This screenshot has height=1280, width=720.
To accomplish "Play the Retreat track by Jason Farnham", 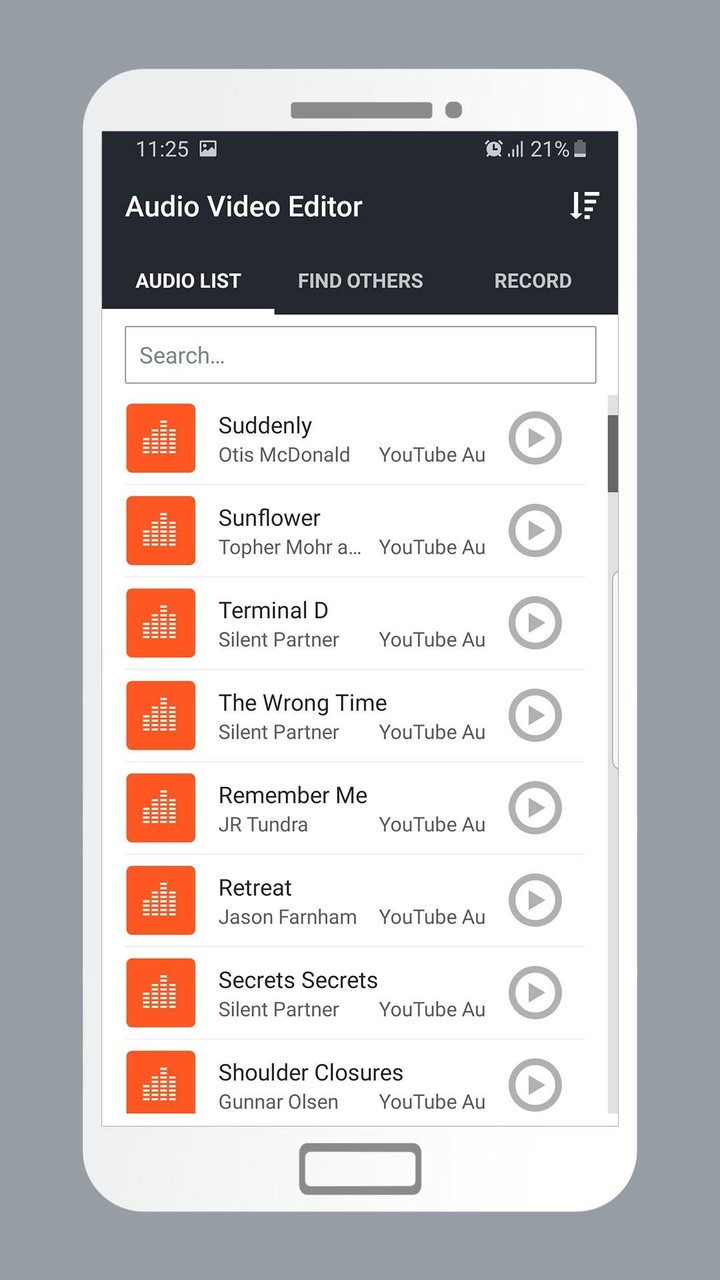I will (535, 900).
